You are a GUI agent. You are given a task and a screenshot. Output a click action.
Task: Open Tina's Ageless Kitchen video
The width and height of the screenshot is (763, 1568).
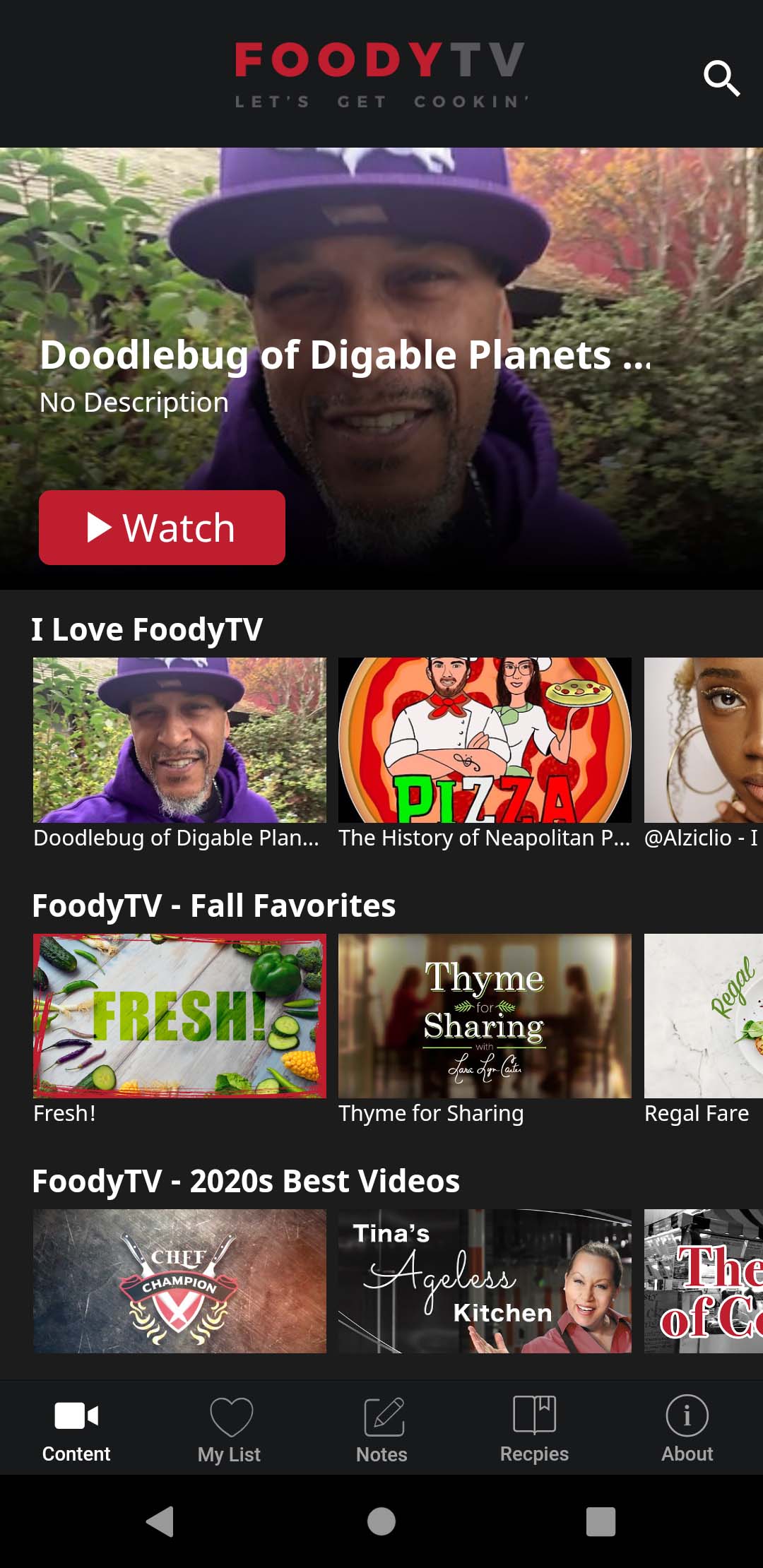485,1281
